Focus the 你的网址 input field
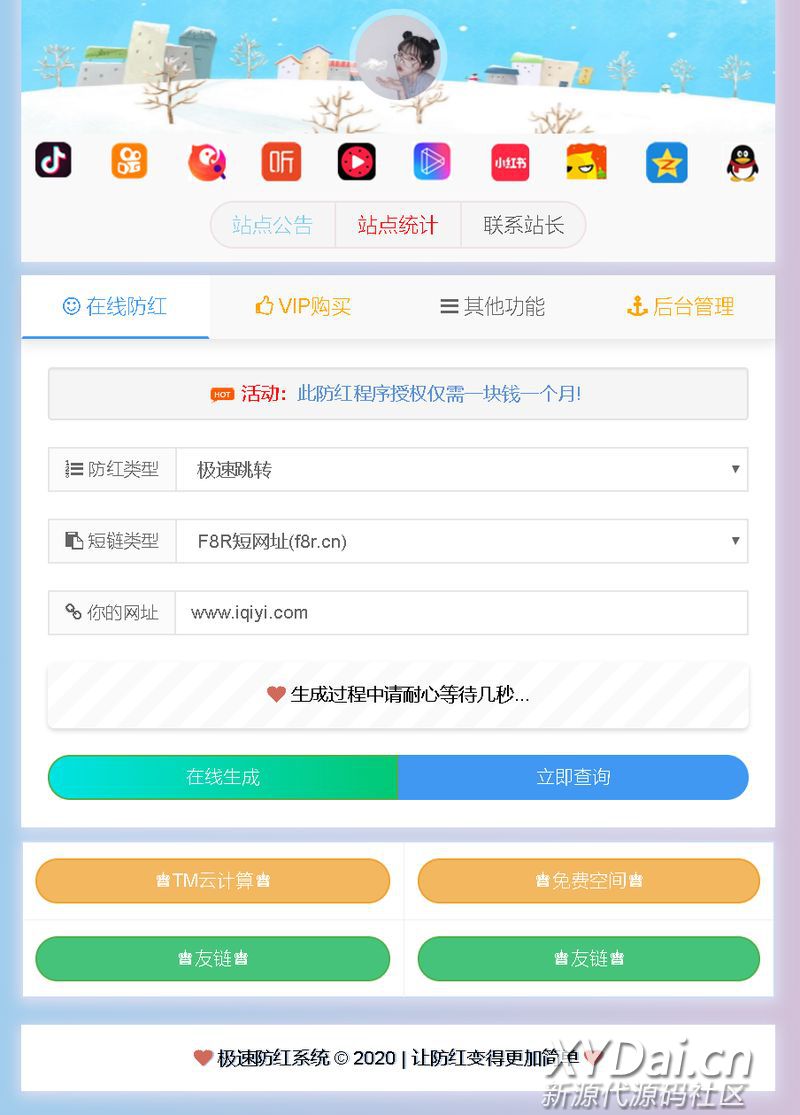 [x=461, y=613]
